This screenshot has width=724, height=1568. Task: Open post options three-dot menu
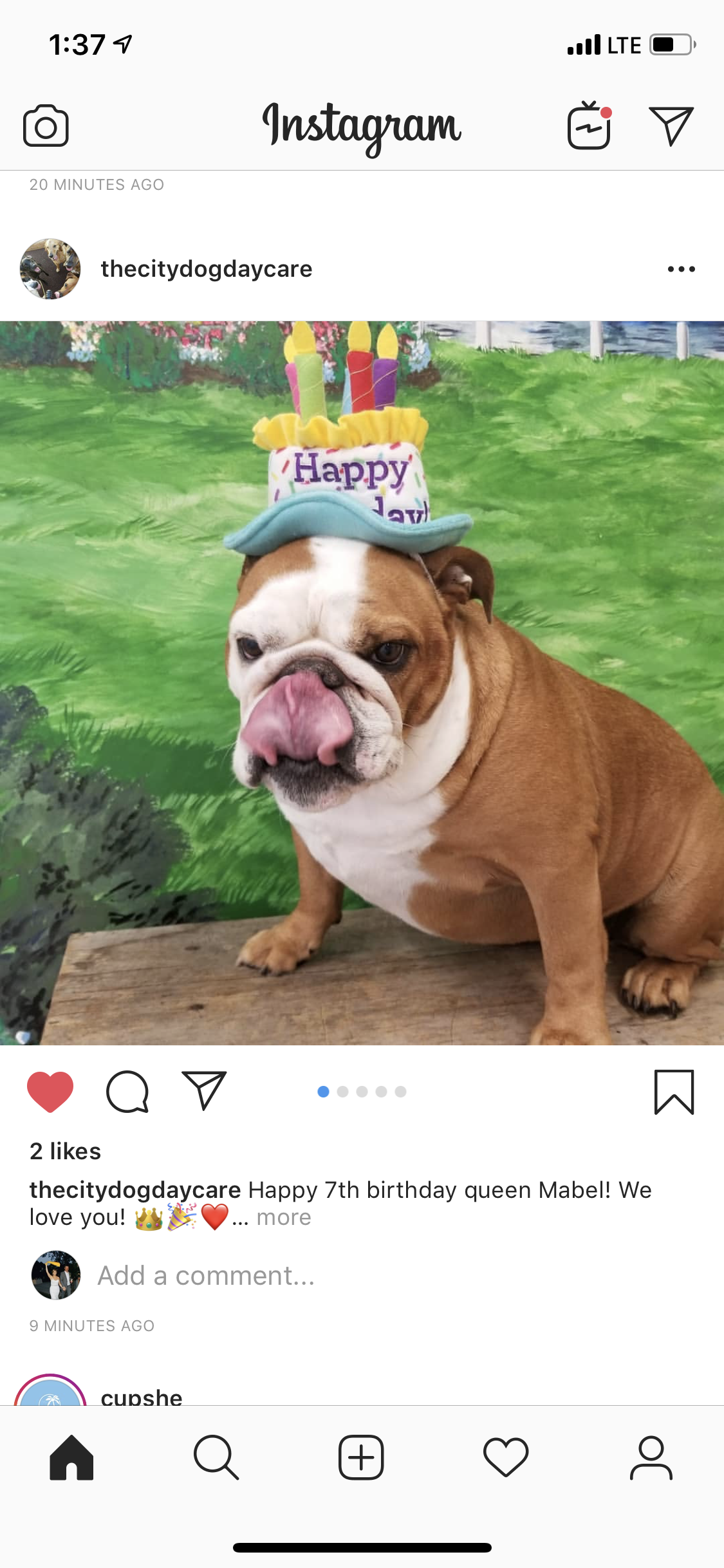point(681,269)
